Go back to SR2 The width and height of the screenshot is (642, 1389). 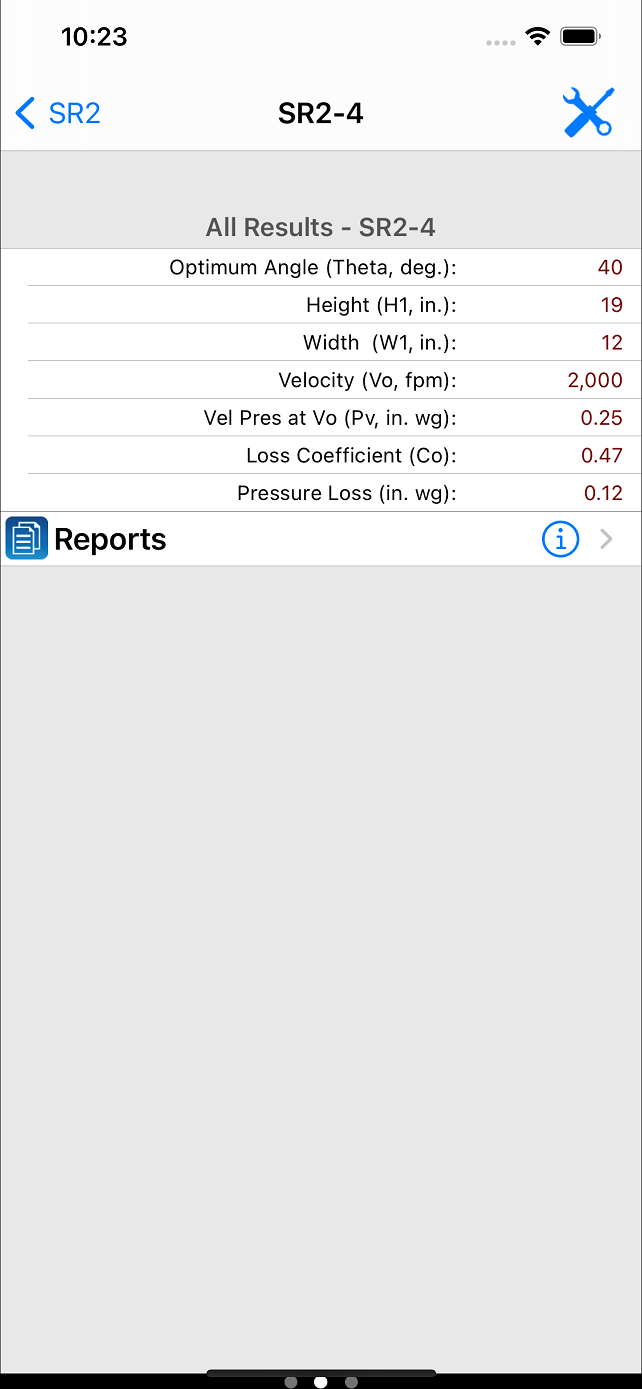coord(58,113)
